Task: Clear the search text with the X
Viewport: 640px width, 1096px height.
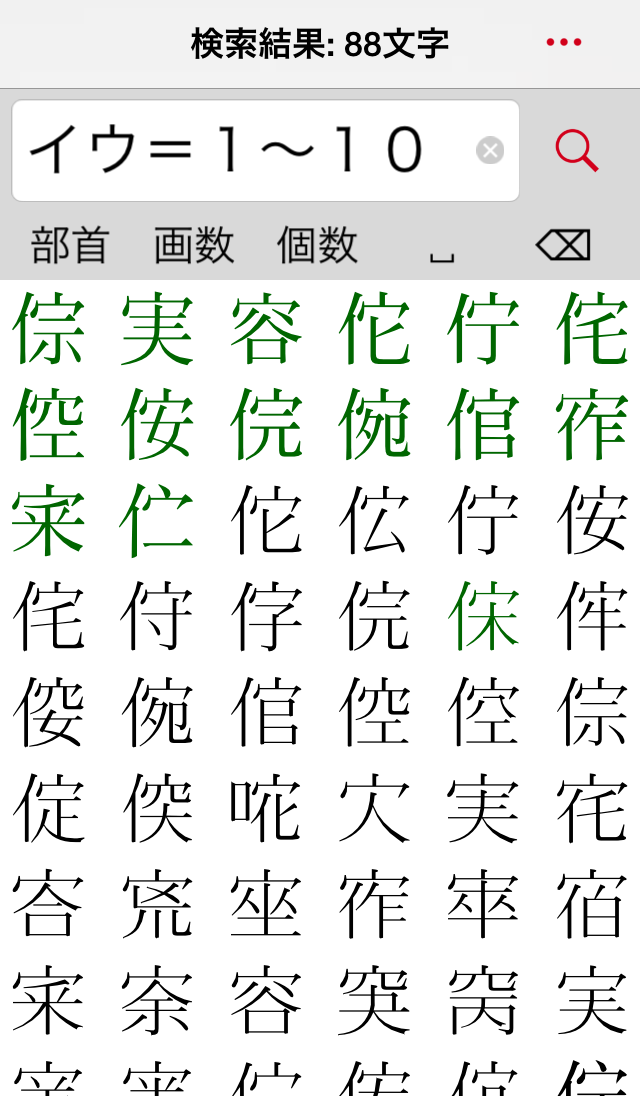Action: [490, 151]
